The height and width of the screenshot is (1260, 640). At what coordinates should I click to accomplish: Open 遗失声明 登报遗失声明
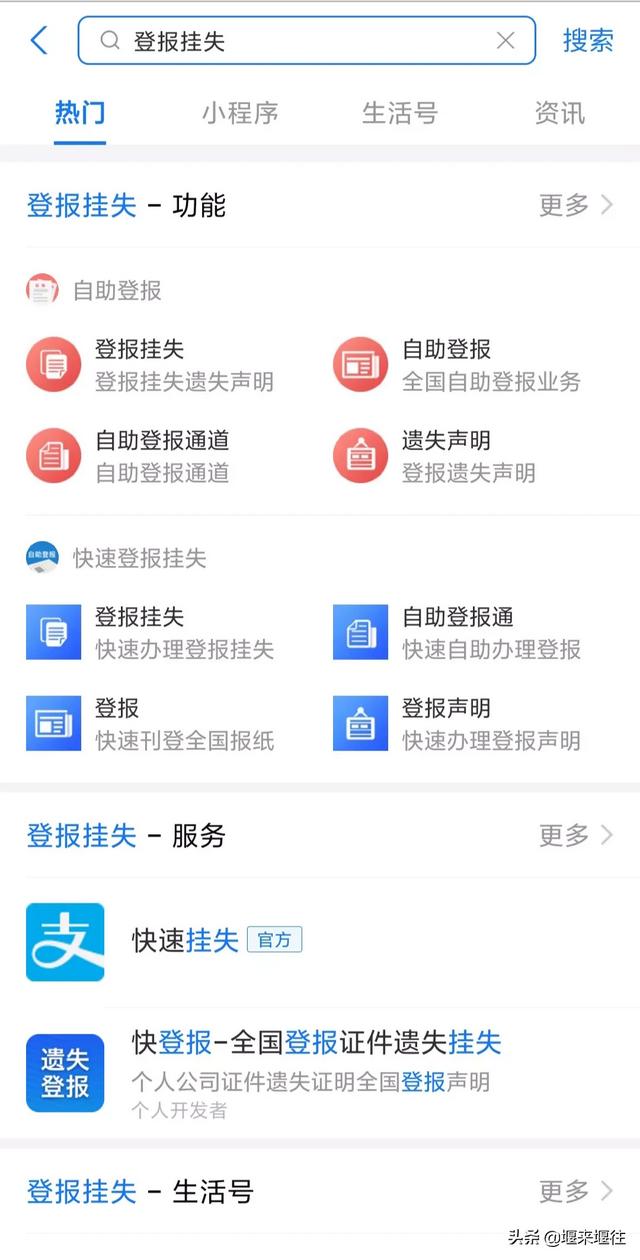460,456
